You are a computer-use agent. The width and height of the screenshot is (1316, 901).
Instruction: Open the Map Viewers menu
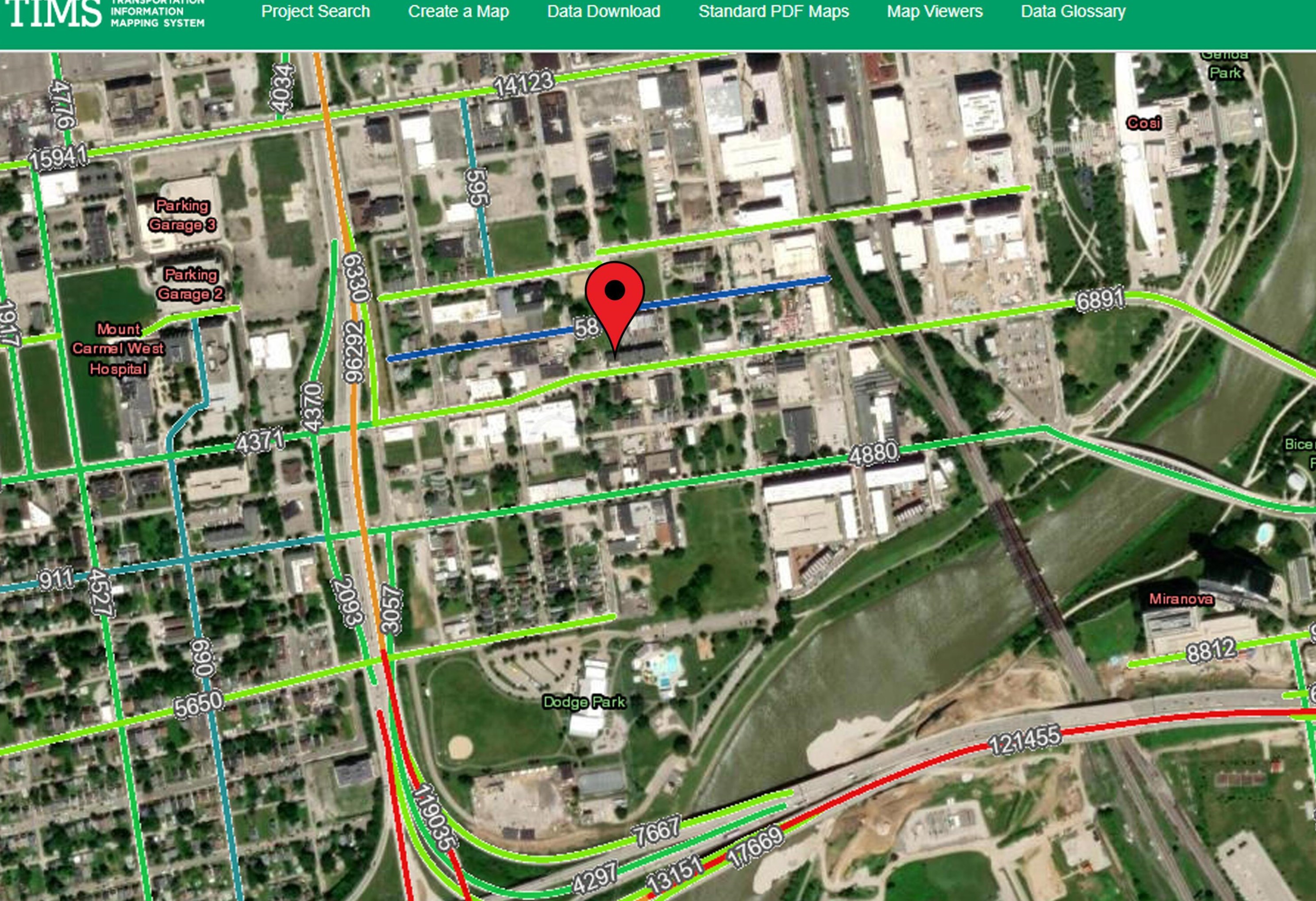pyautogui.click(x=934, y=12)
